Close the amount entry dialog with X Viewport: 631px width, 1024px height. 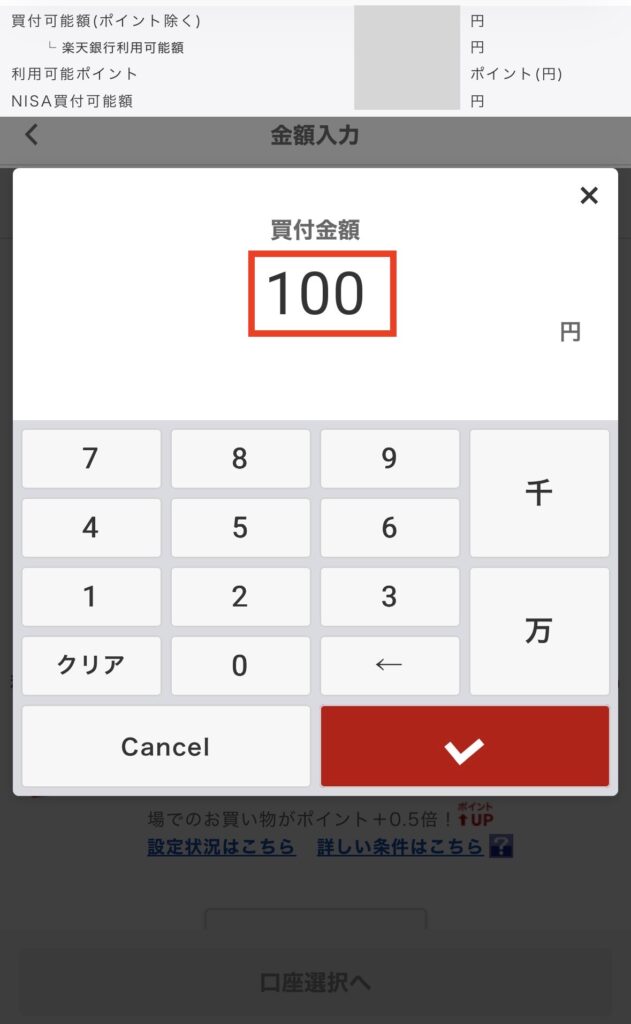589,196
